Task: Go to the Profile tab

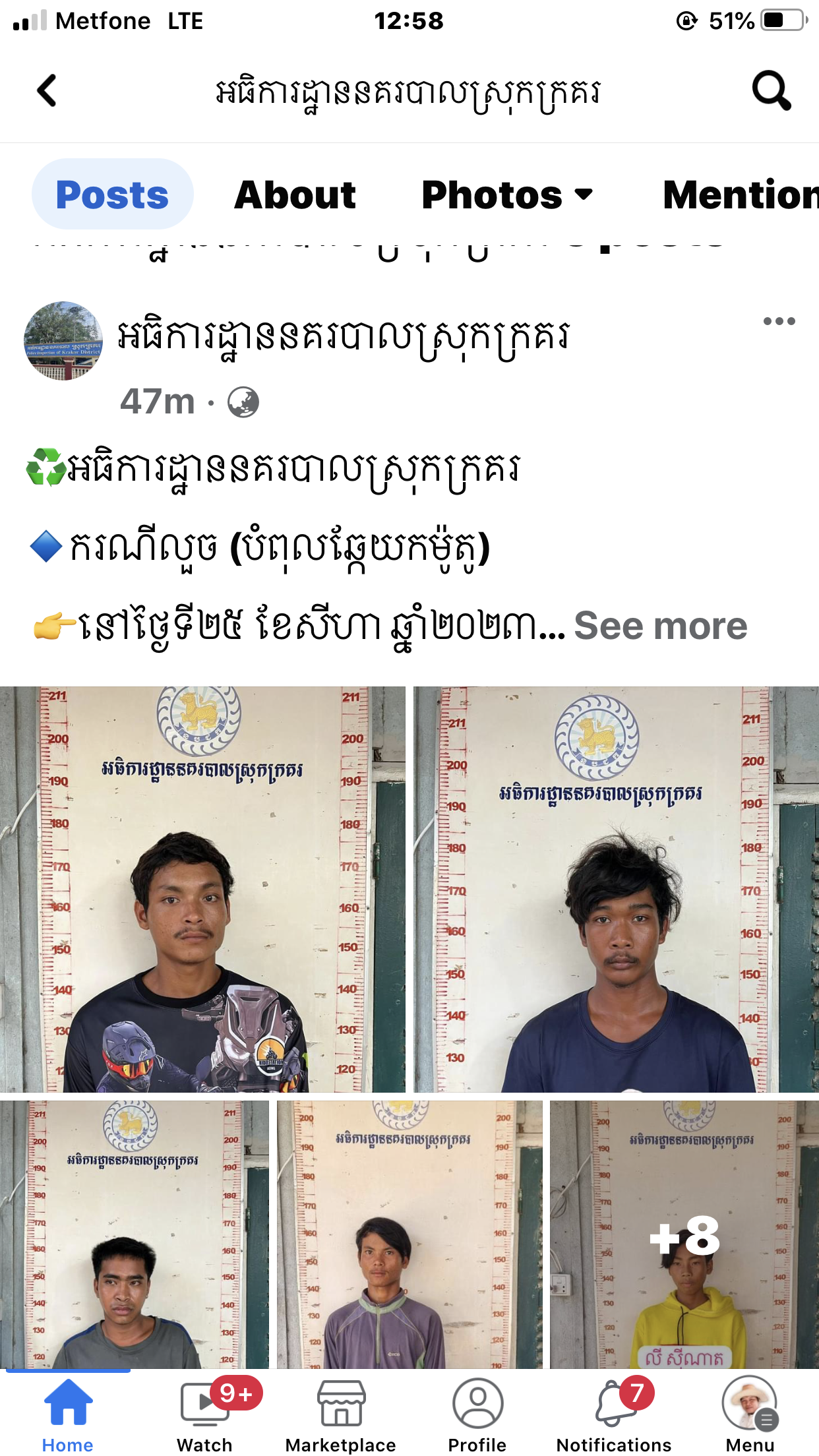Action: coord(477,1414)
